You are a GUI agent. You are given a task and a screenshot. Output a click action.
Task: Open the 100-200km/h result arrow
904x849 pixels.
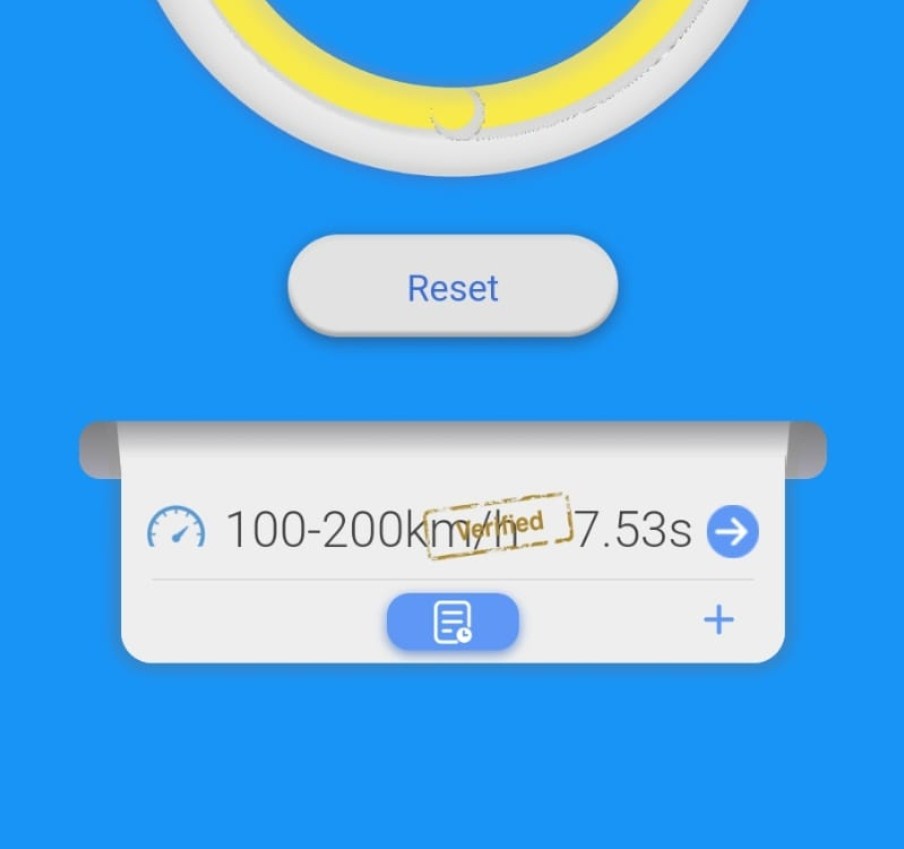pyautogui.click(x=732, y=532)
